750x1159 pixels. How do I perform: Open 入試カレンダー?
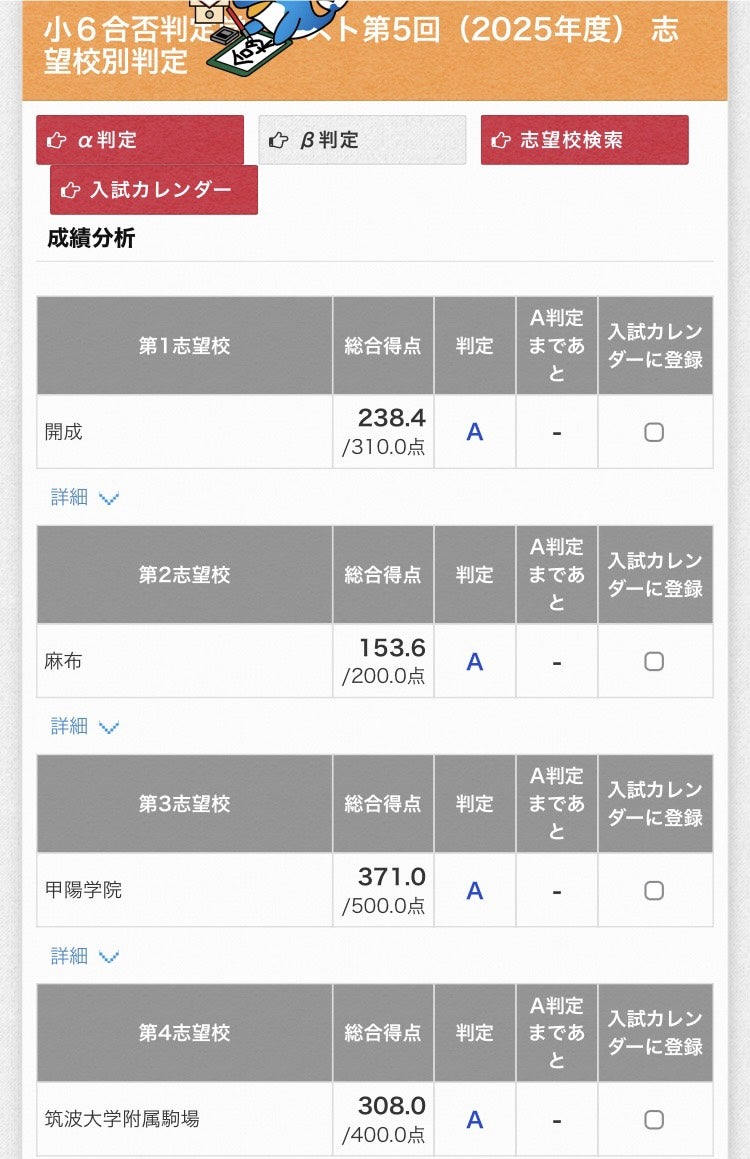(x=155, y=189)
